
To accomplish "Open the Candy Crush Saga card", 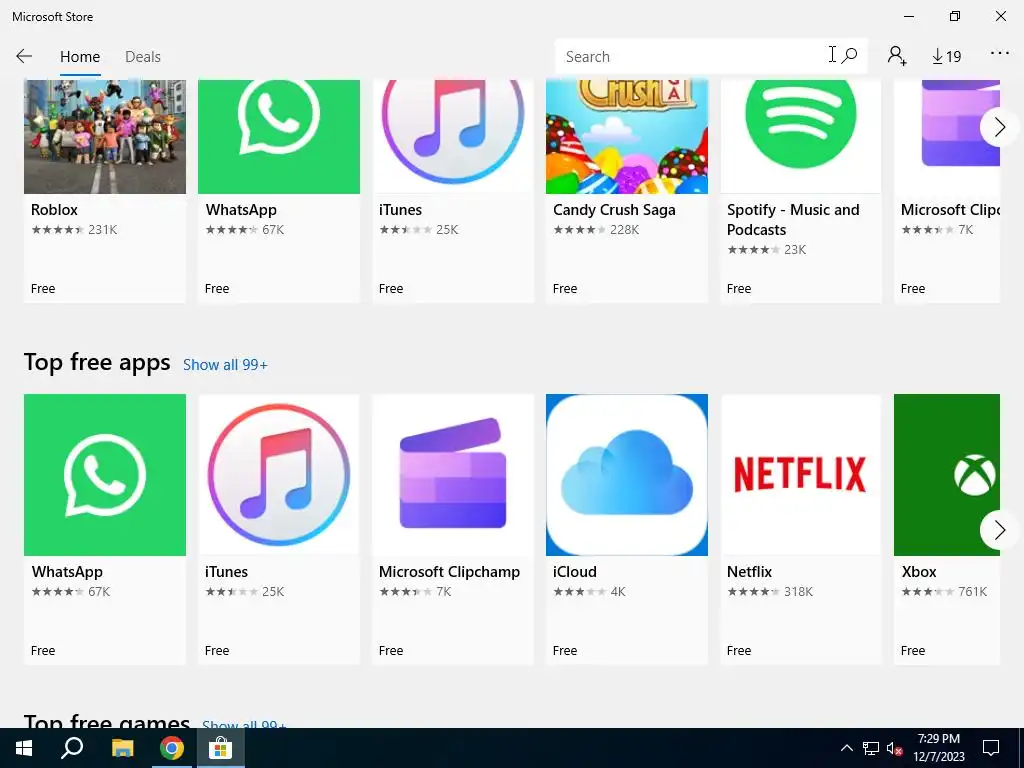I will click(x=627, y=190).
